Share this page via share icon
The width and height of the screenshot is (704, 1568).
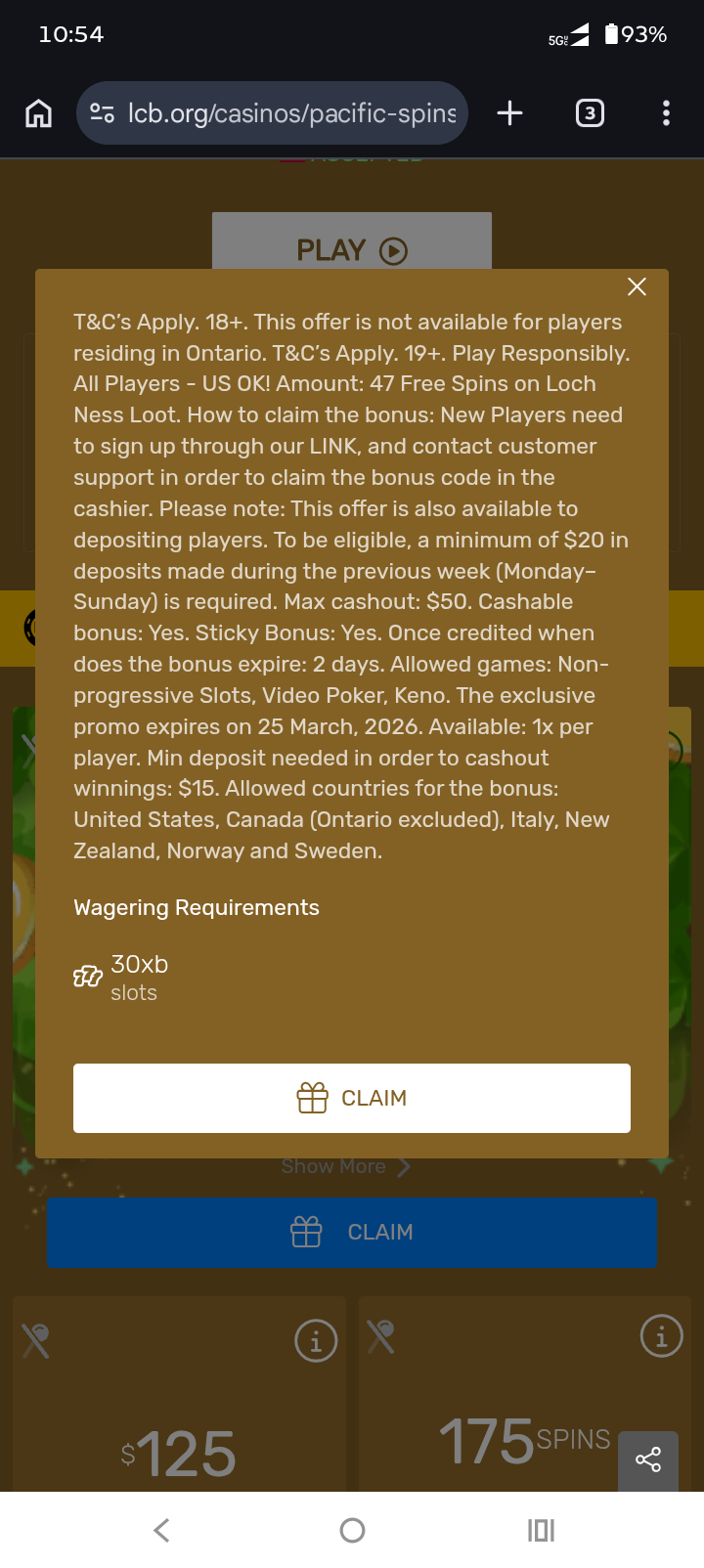click(x=648, y=1459)
